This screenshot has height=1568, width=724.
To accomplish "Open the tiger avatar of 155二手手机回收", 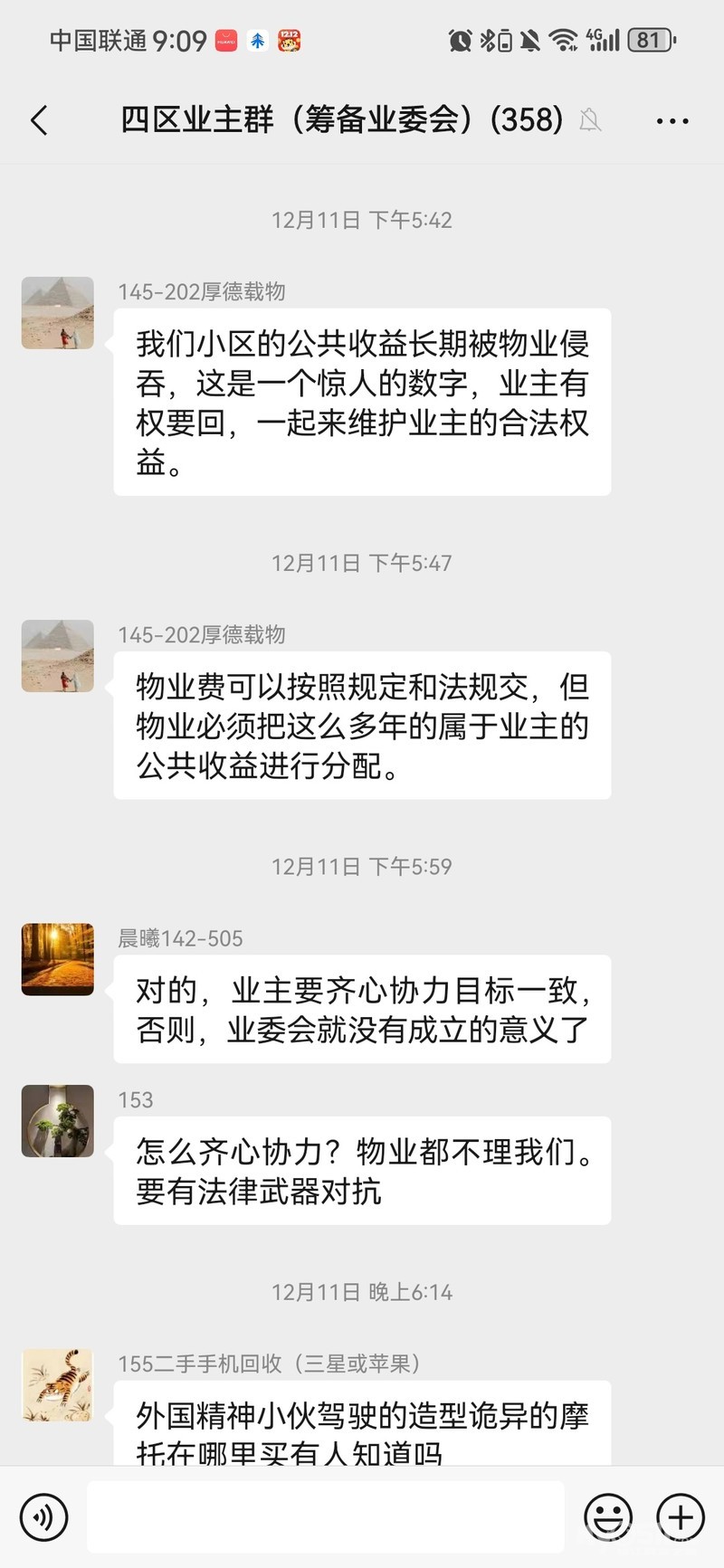I will click(x=58, y=1384).
